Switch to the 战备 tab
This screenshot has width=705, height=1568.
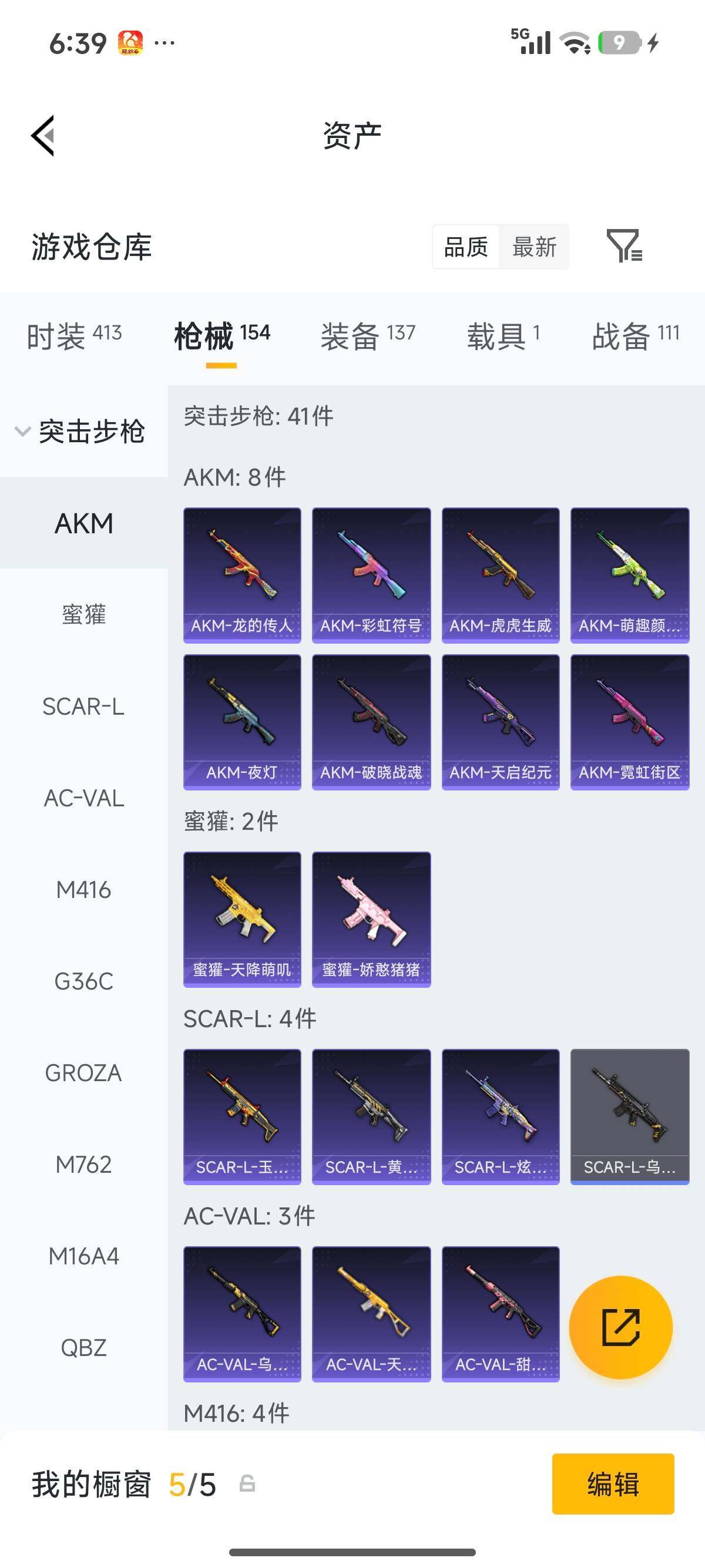point(635,336)
